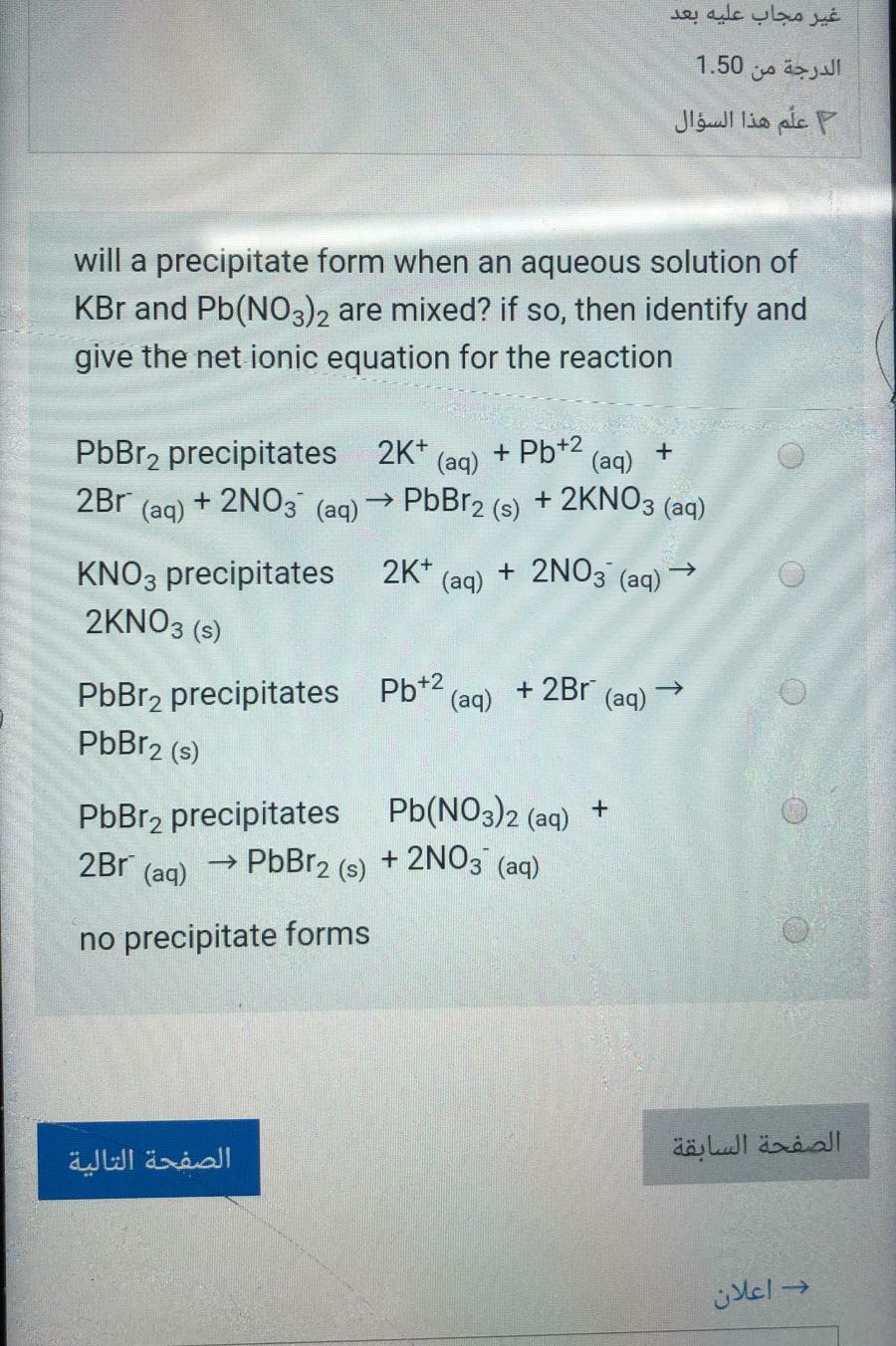896x1346 pixels.
Task: Select PbBr2 precipitates with Pb+2 + 2Br- equation
Action: point(792,692)
